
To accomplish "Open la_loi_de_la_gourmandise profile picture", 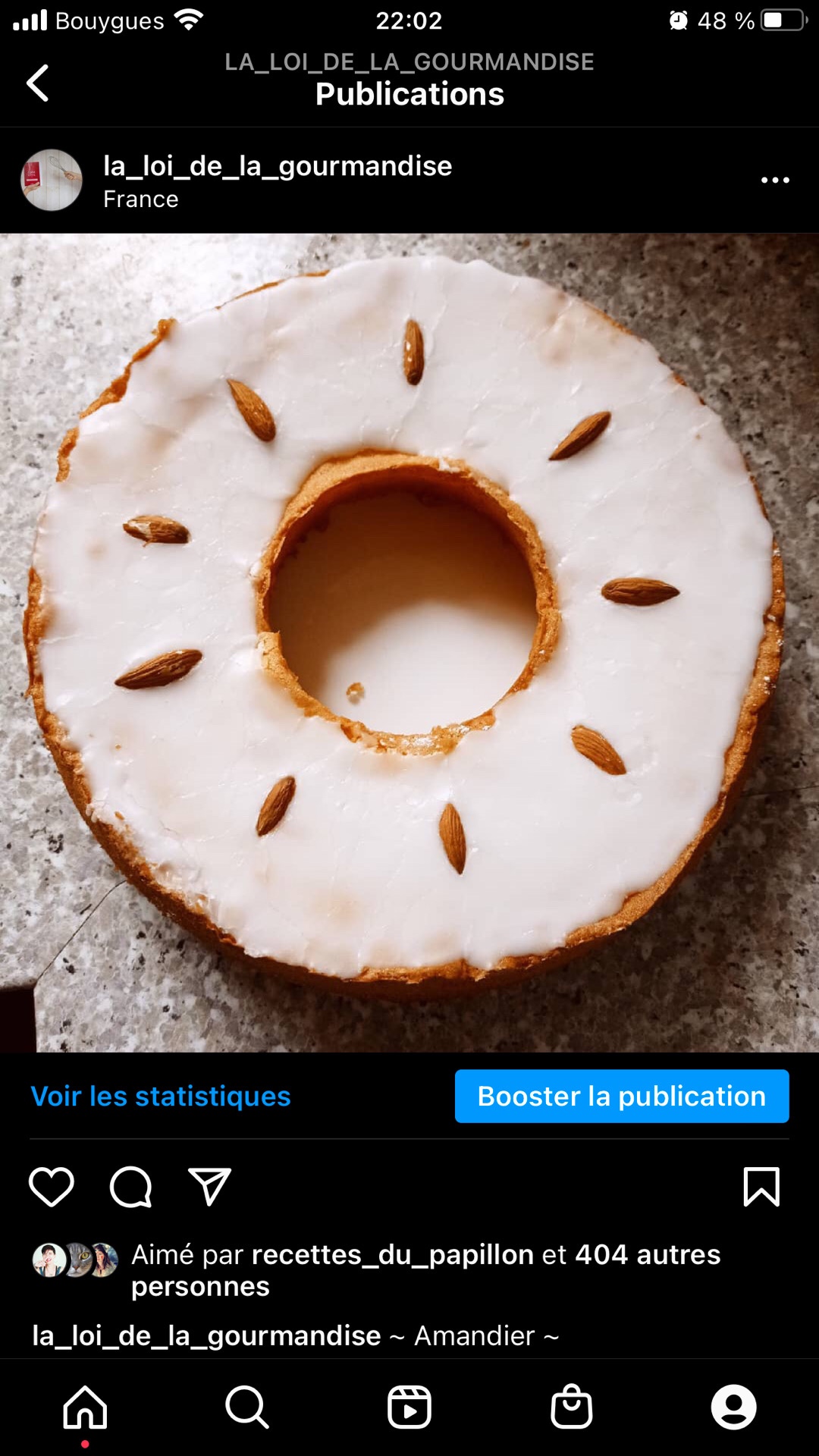I will [x=51, y=180].
